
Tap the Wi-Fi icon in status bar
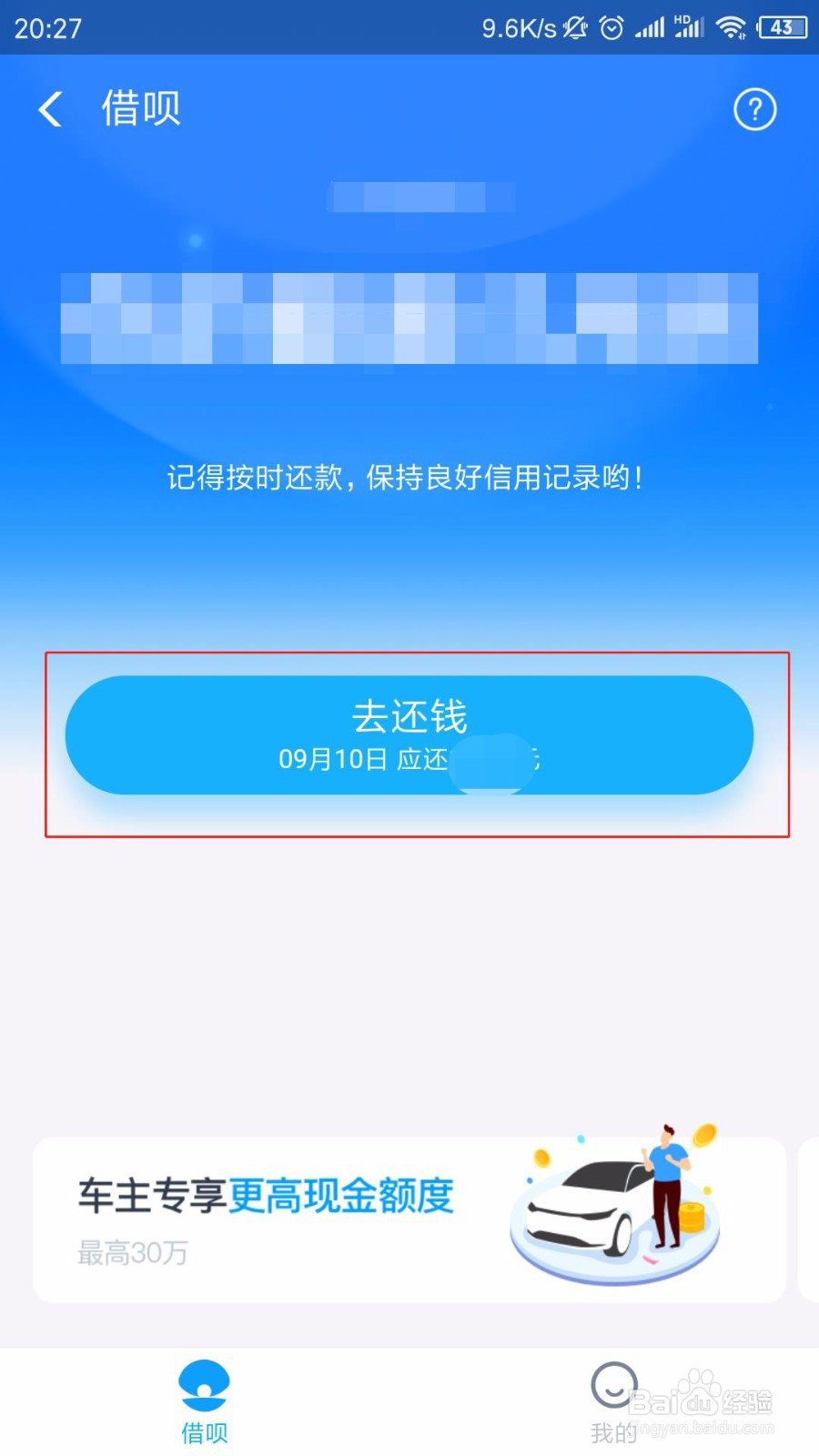coord(730,28)
